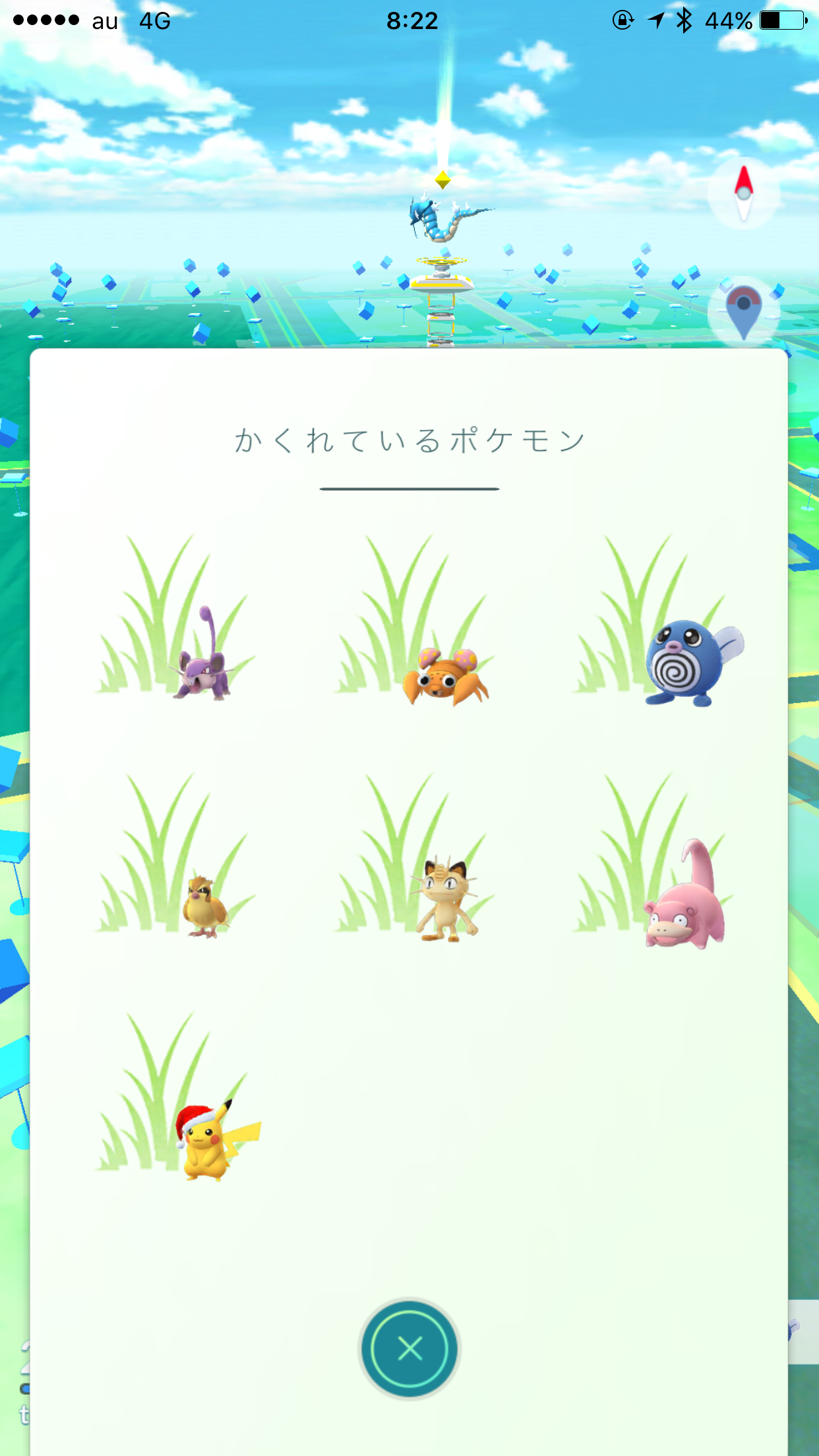The image size is (819, 1456).
Task: Select the Poliwag in the grass
Action: tap(692, 663)
